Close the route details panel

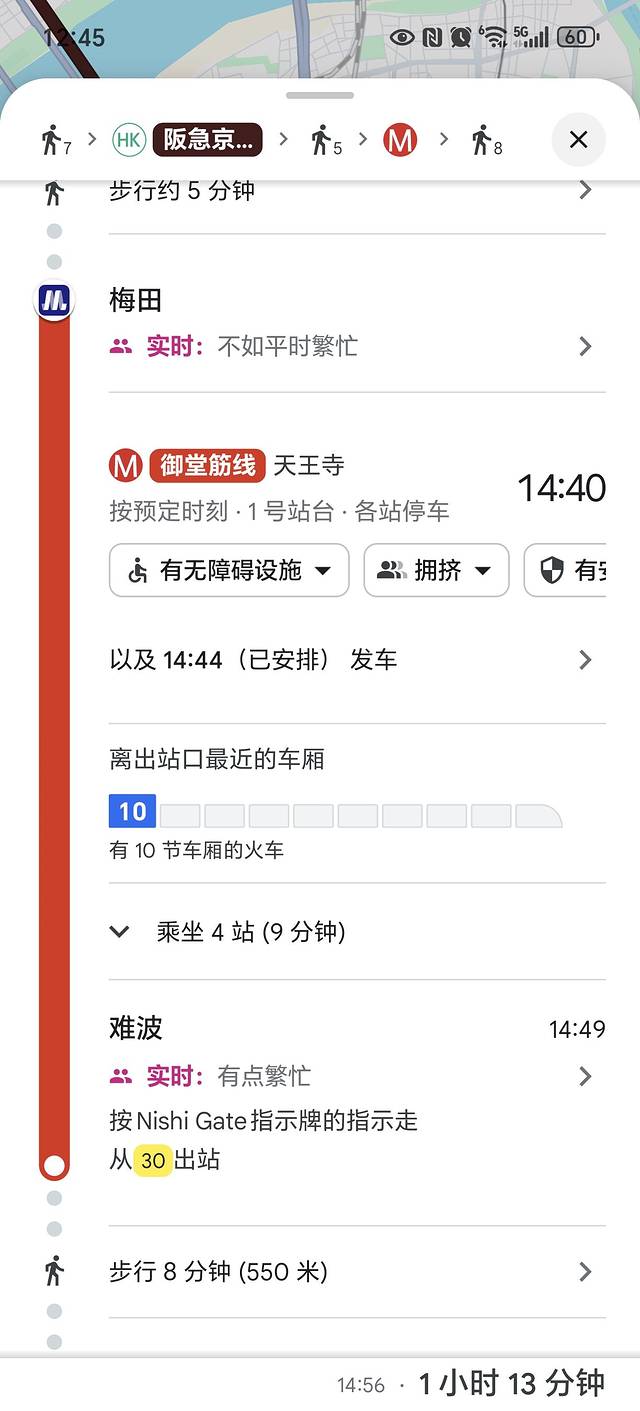pos(578,140)
